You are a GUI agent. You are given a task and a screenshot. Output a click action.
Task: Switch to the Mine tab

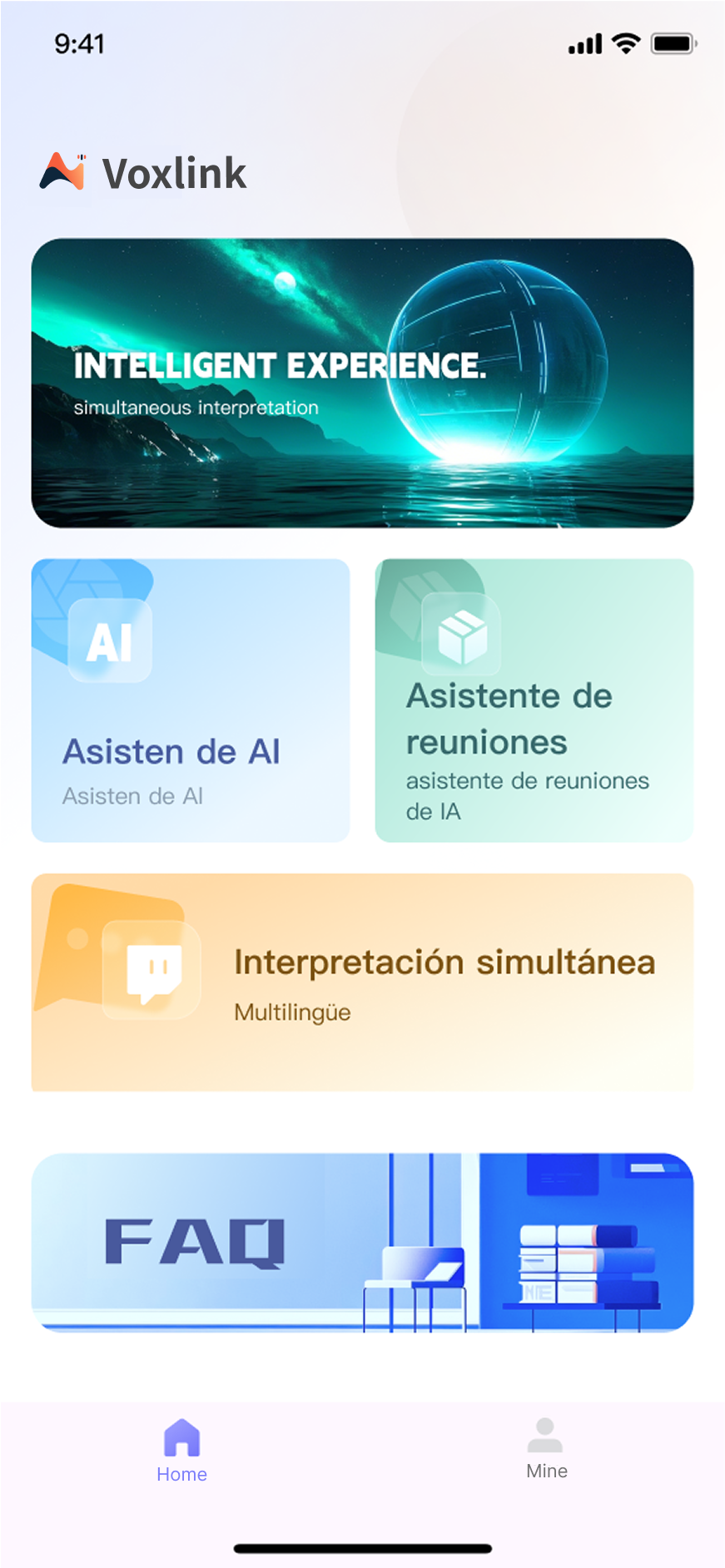546,1449
